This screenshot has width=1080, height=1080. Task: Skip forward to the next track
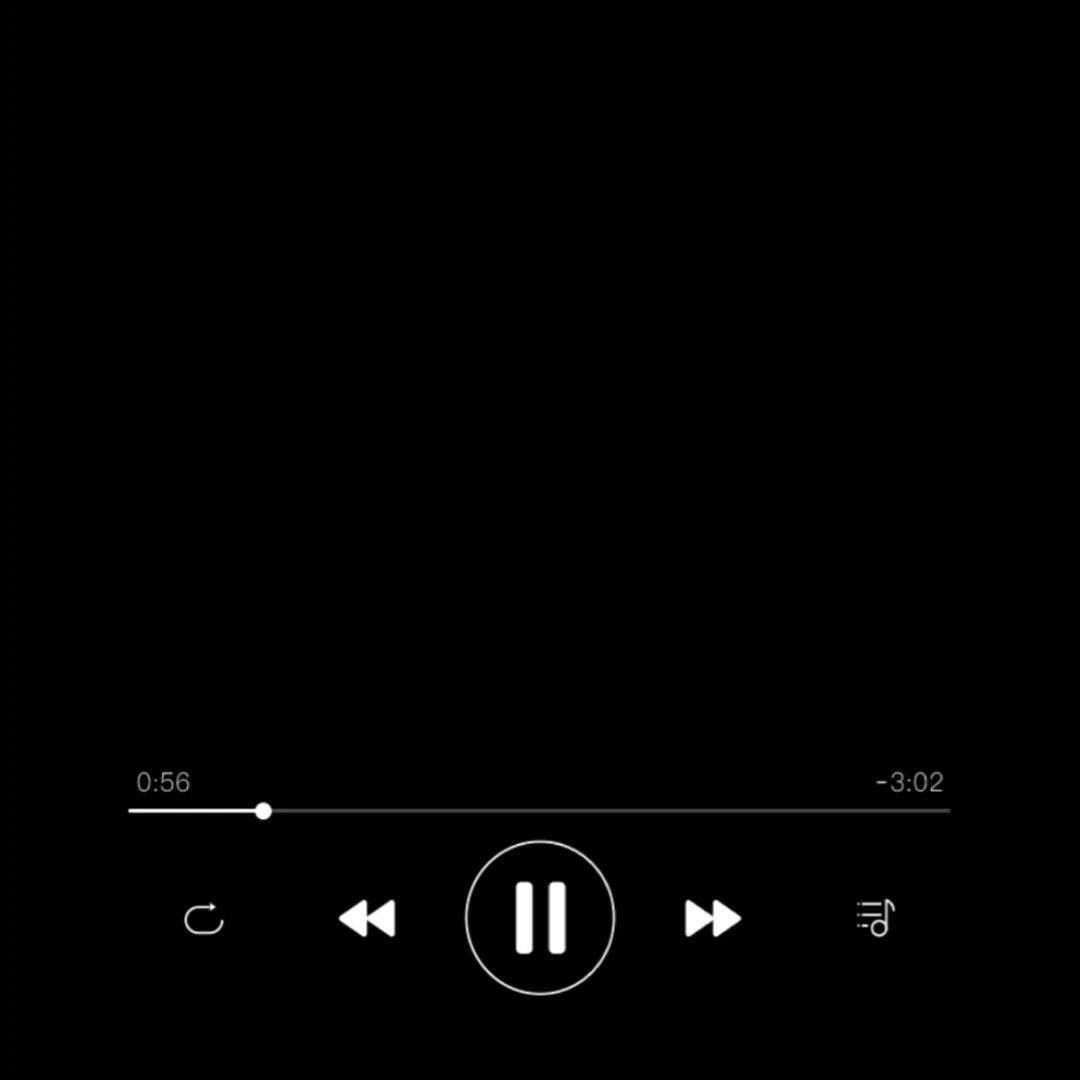point(713,918)
